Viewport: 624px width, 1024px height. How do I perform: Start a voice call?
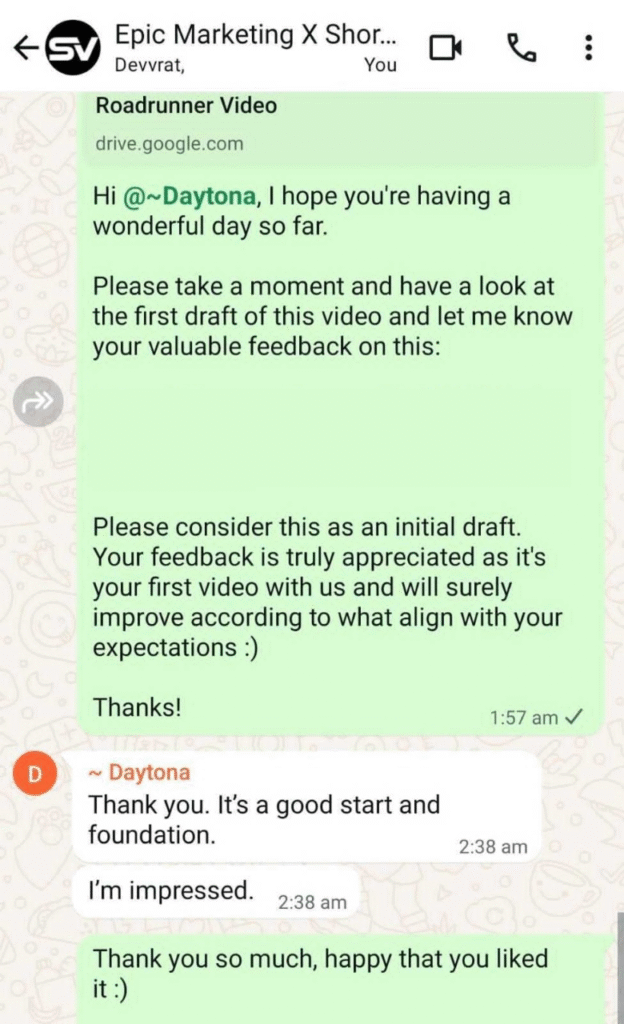(x=520, y=47)
